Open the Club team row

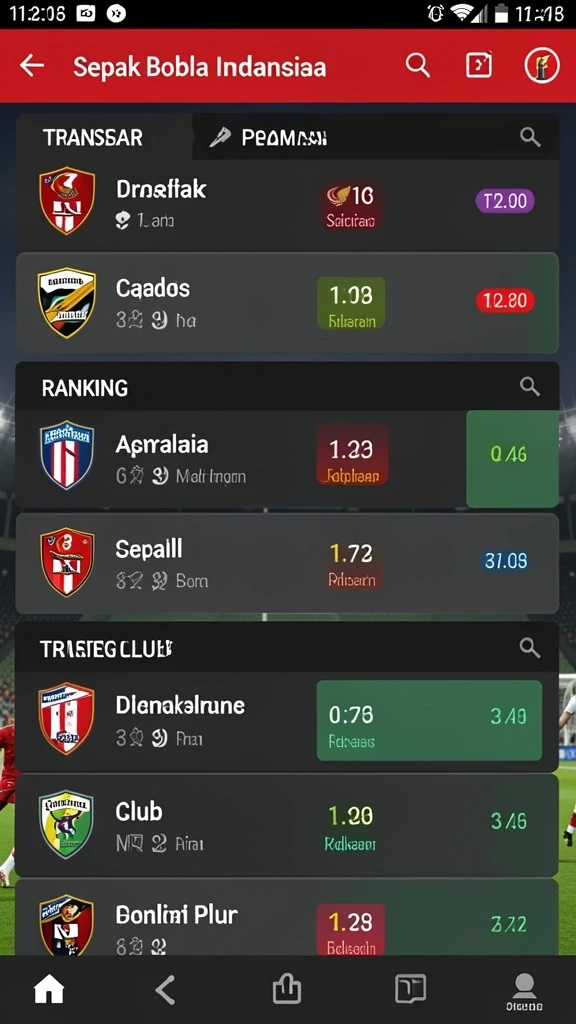pyautogui.click(x=287, y=825)
